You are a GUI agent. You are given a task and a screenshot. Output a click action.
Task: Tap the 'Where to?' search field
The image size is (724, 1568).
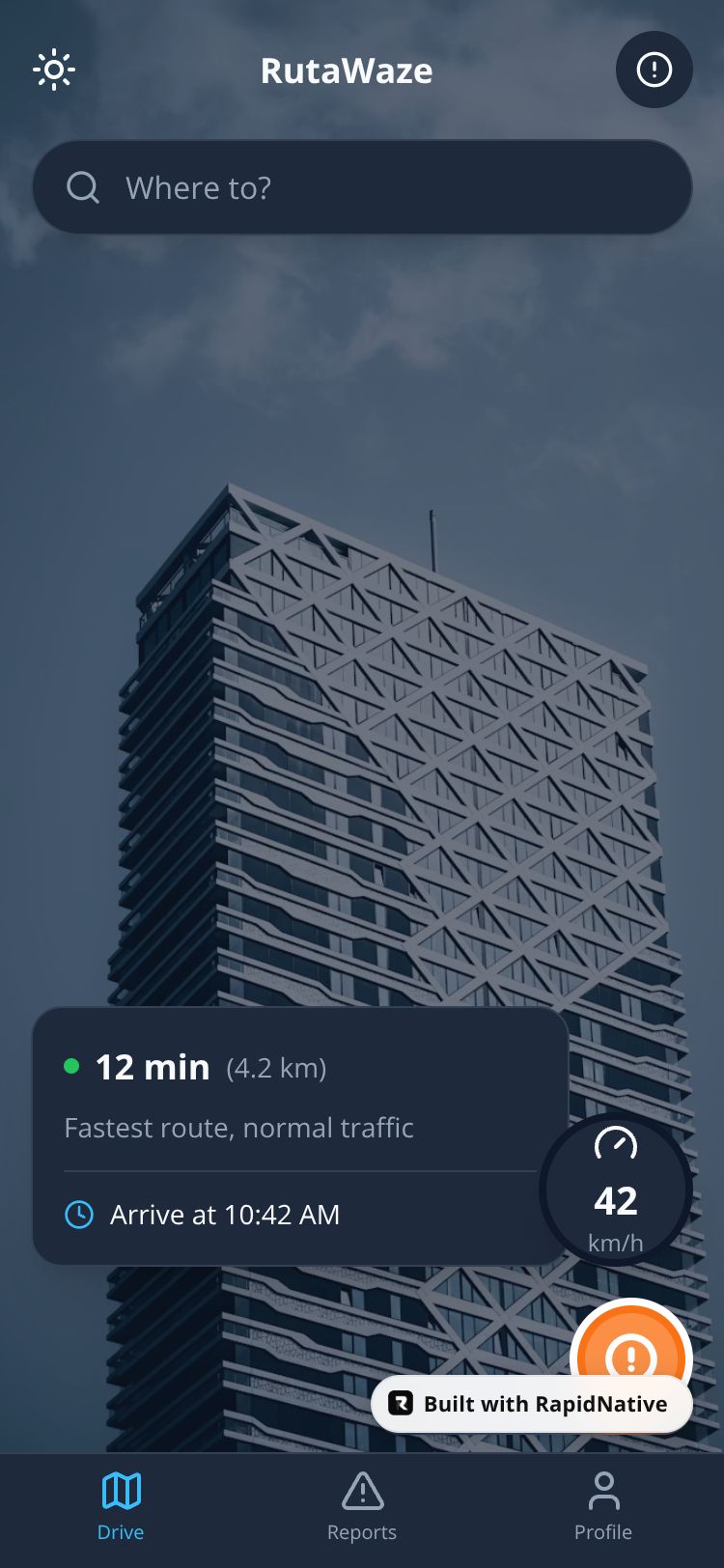tap(362, 187)
